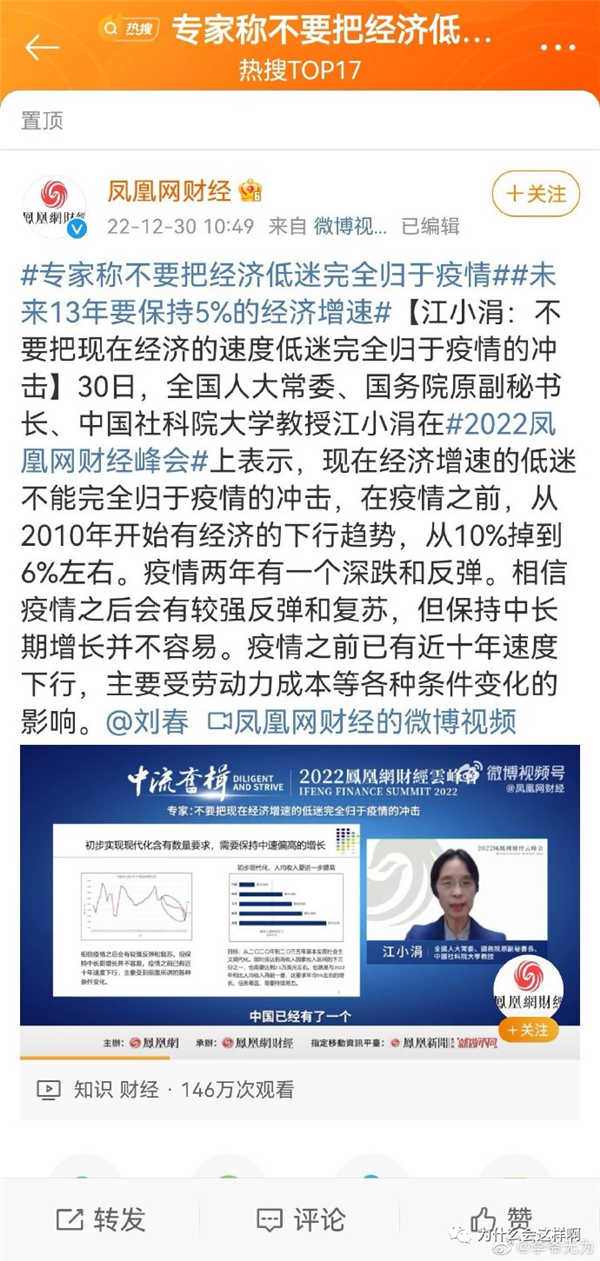Follow 凤凰网财经 with the 关注 button
The height and width of the screenshot is (1261, 600).
coord(536,193)
